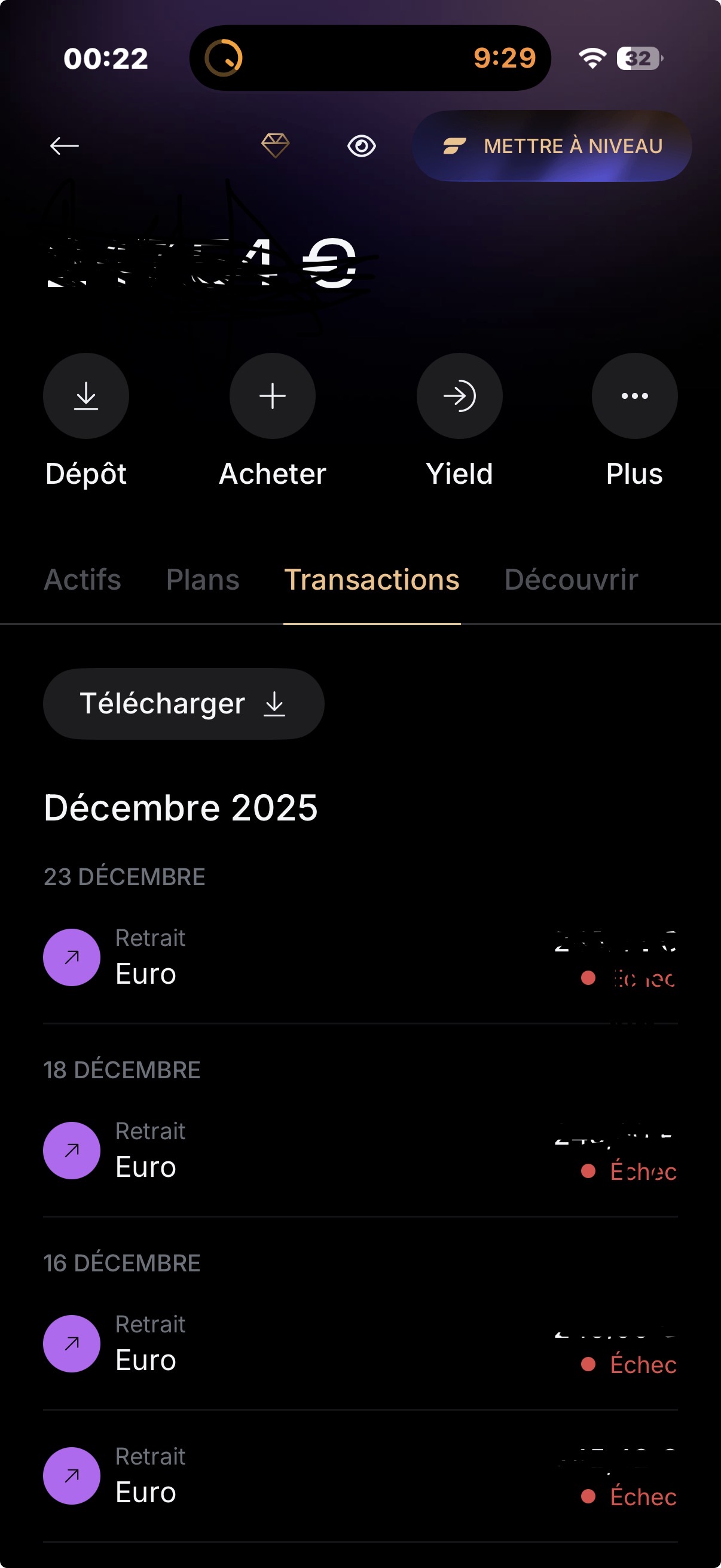The height and width of the screenshot is (1568, 721).
Task: Select the Transactions tab
Action: point(372,579)
